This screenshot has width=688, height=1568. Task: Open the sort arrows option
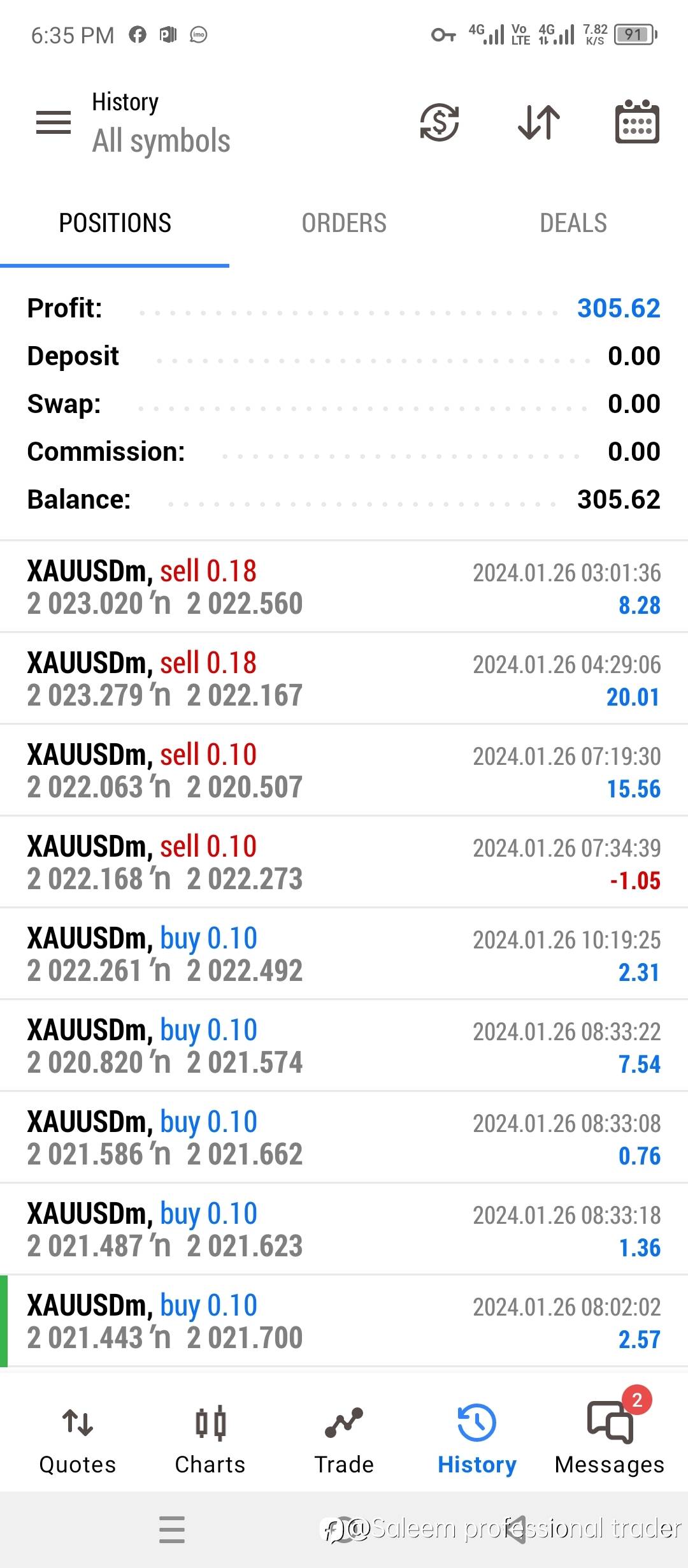539,122
